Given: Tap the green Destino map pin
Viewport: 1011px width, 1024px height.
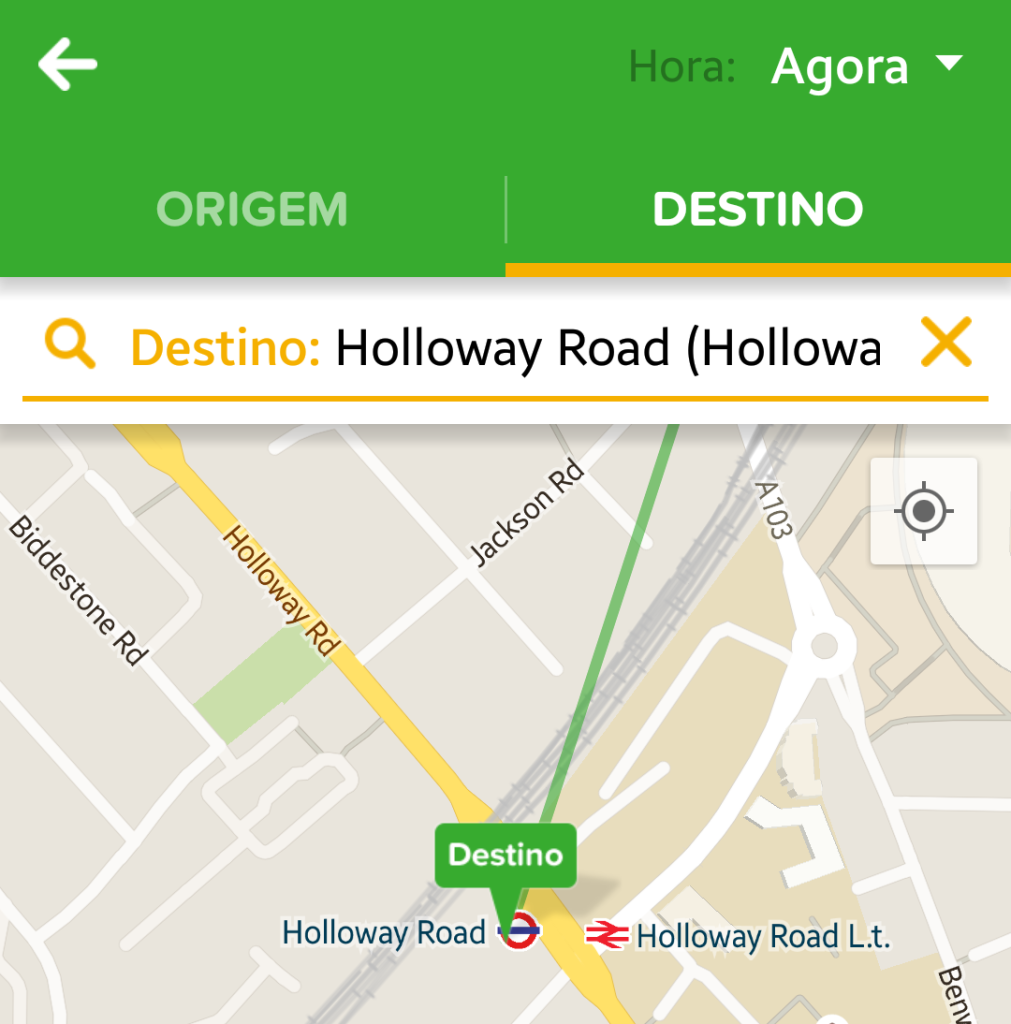Looking at the screenshot, I should (x=506, y=858).
